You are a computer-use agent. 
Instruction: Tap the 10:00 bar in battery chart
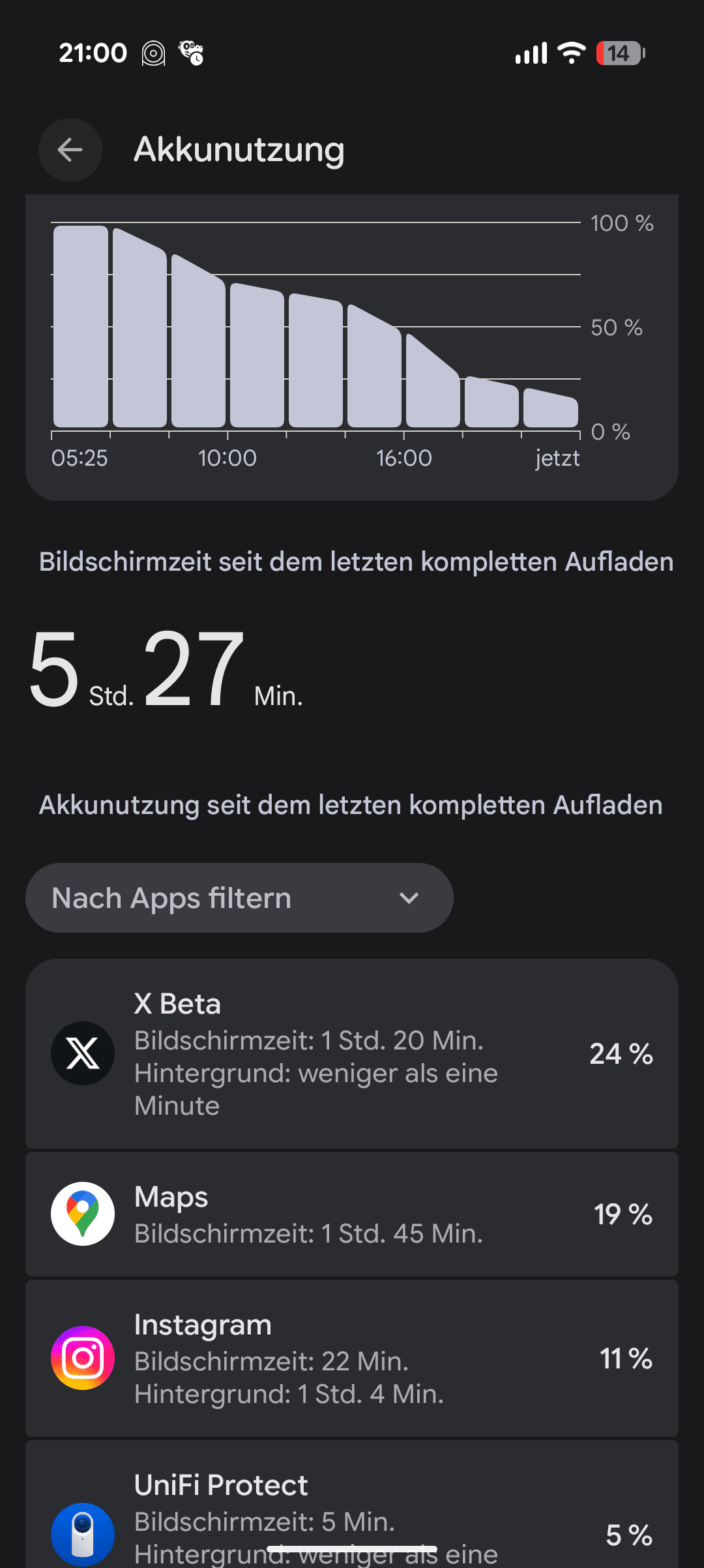(x=257, y=355)
